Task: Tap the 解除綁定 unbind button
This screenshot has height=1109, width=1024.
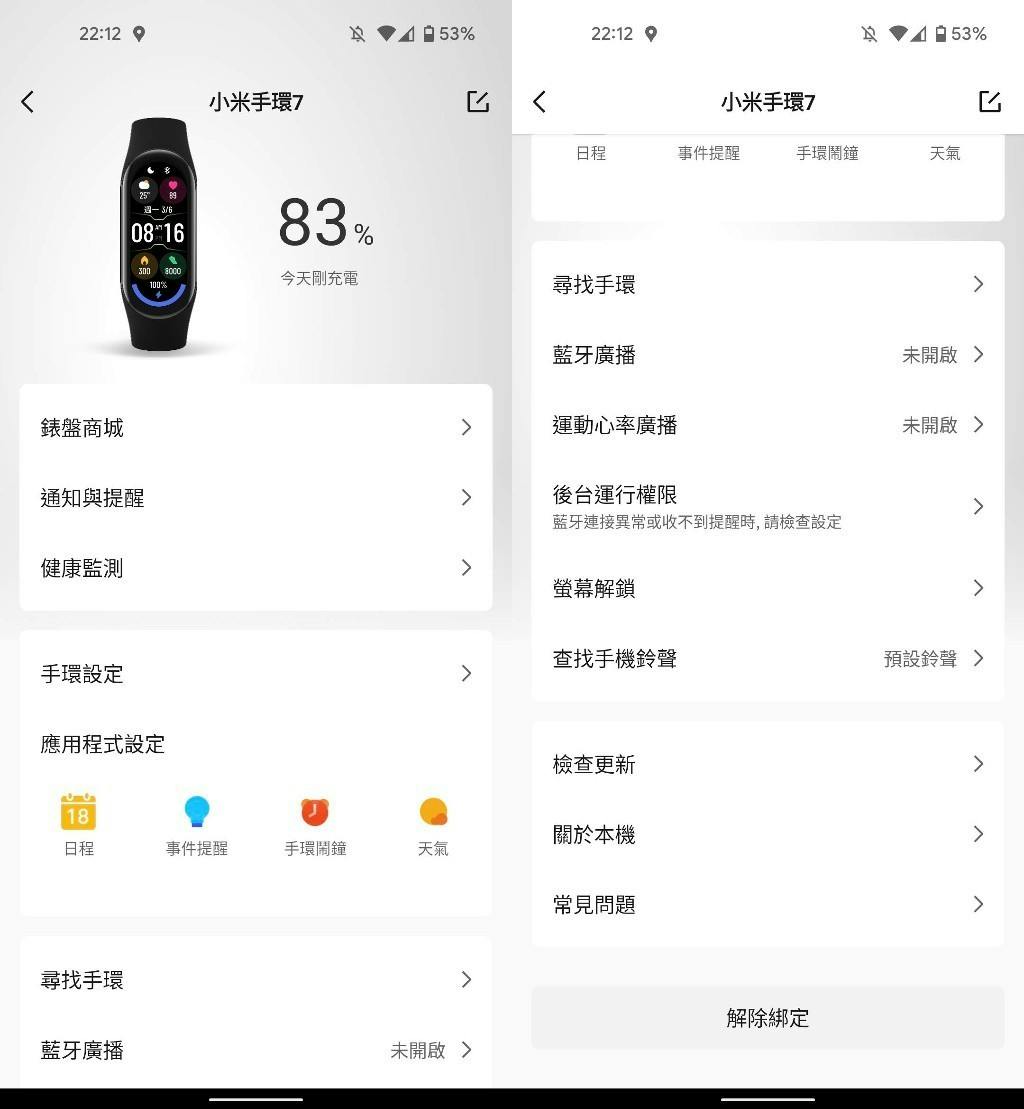Action: point(767,1018)
